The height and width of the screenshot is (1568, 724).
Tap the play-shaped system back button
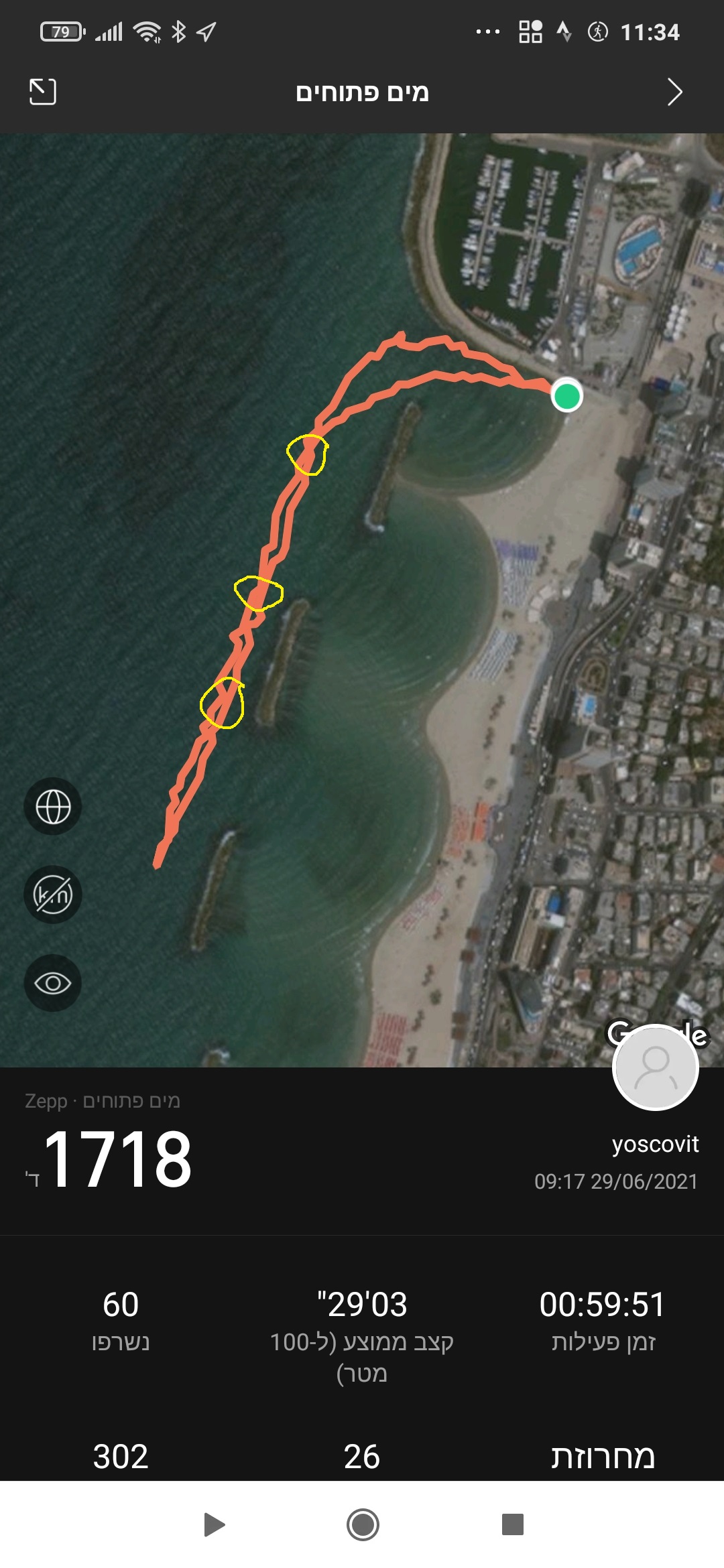pyautogui.click(x=214, y=1524)
